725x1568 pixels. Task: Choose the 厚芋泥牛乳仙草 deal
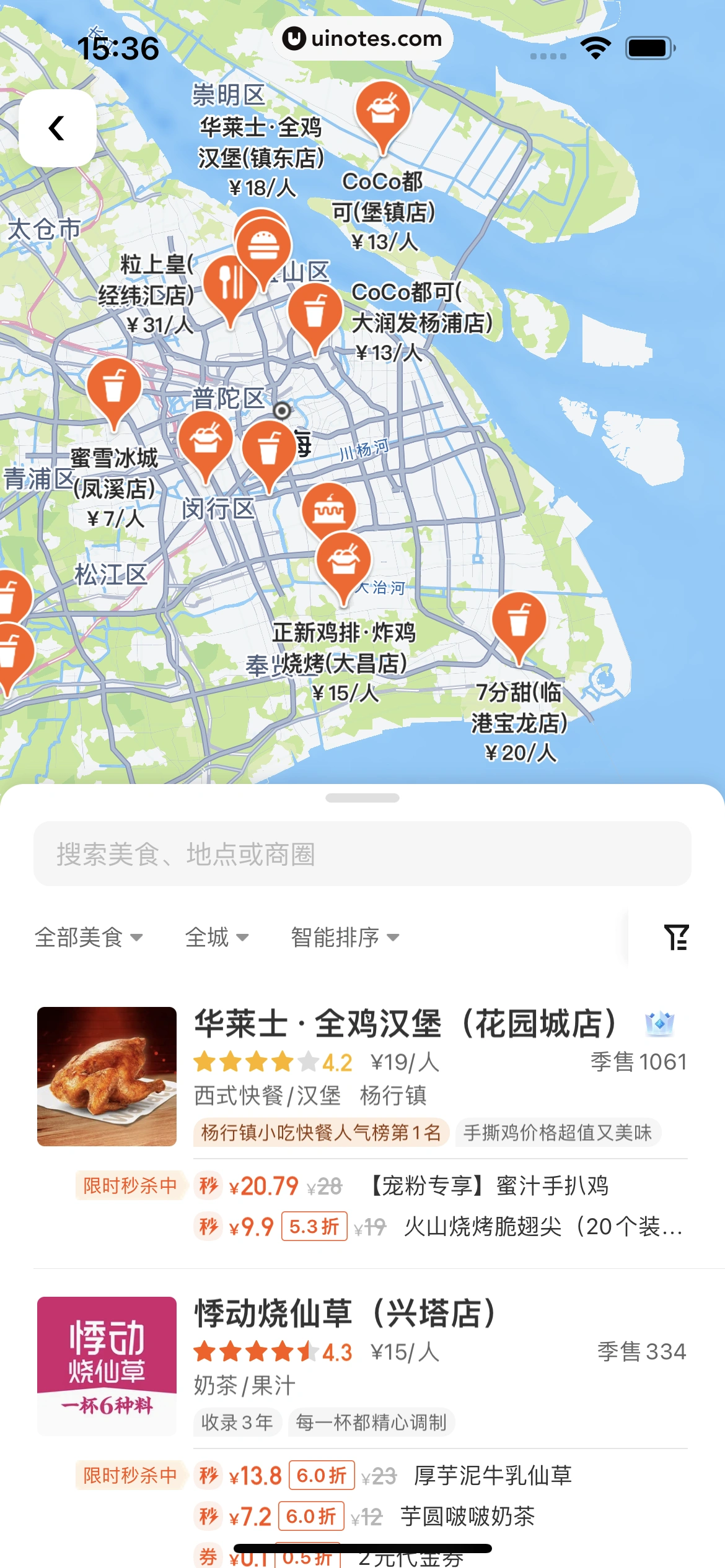tap(493, 1476)
